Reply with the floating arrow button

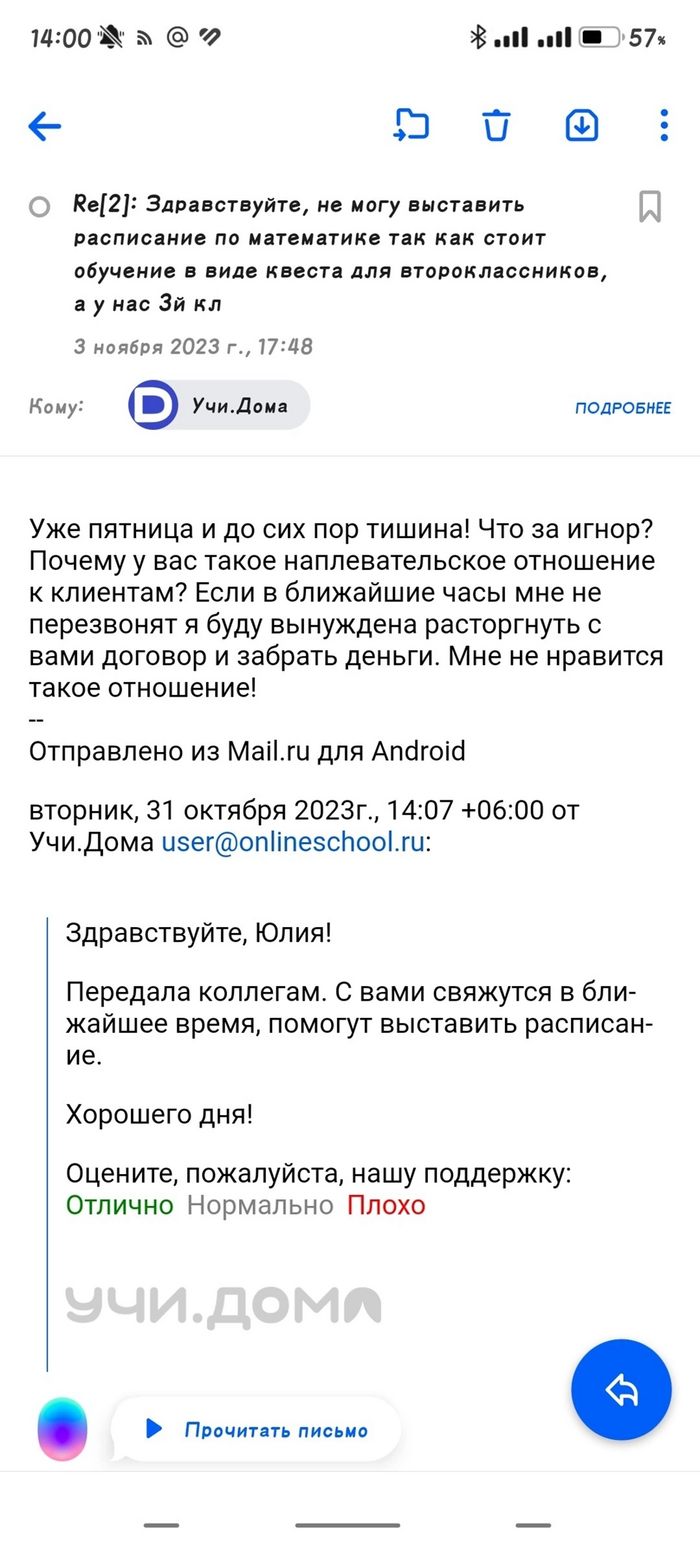click(x=621, y=1389)
